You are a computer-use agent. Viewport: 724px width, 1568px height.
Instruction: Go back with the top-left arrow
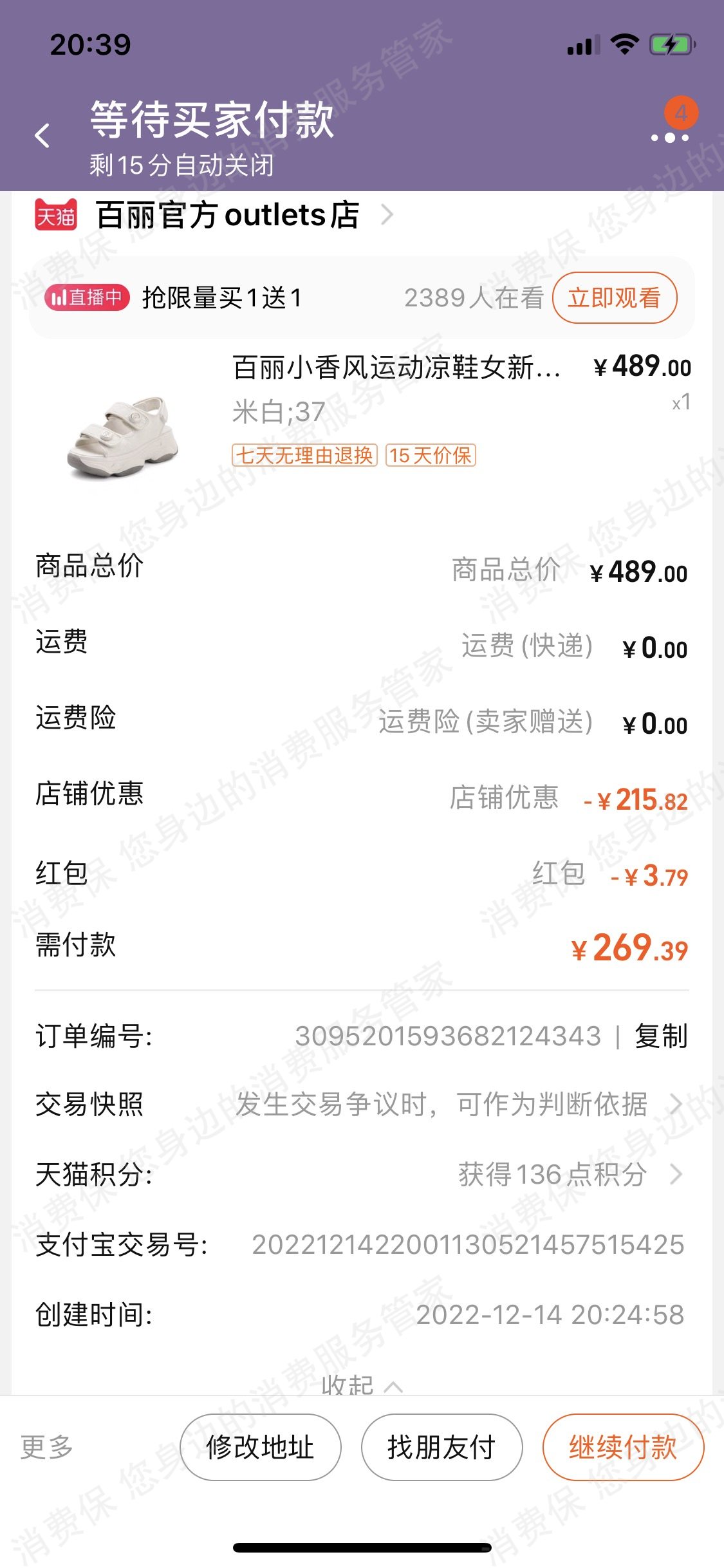[42, 136]
